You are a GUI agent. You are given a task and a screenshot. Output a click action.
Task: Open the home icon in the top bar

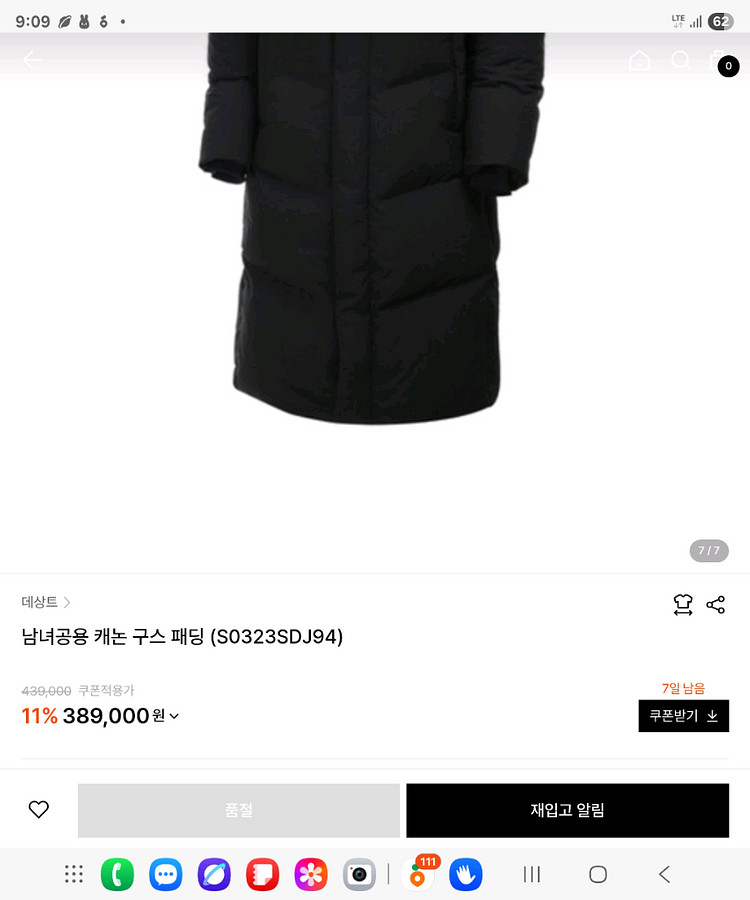click(639, 61)
